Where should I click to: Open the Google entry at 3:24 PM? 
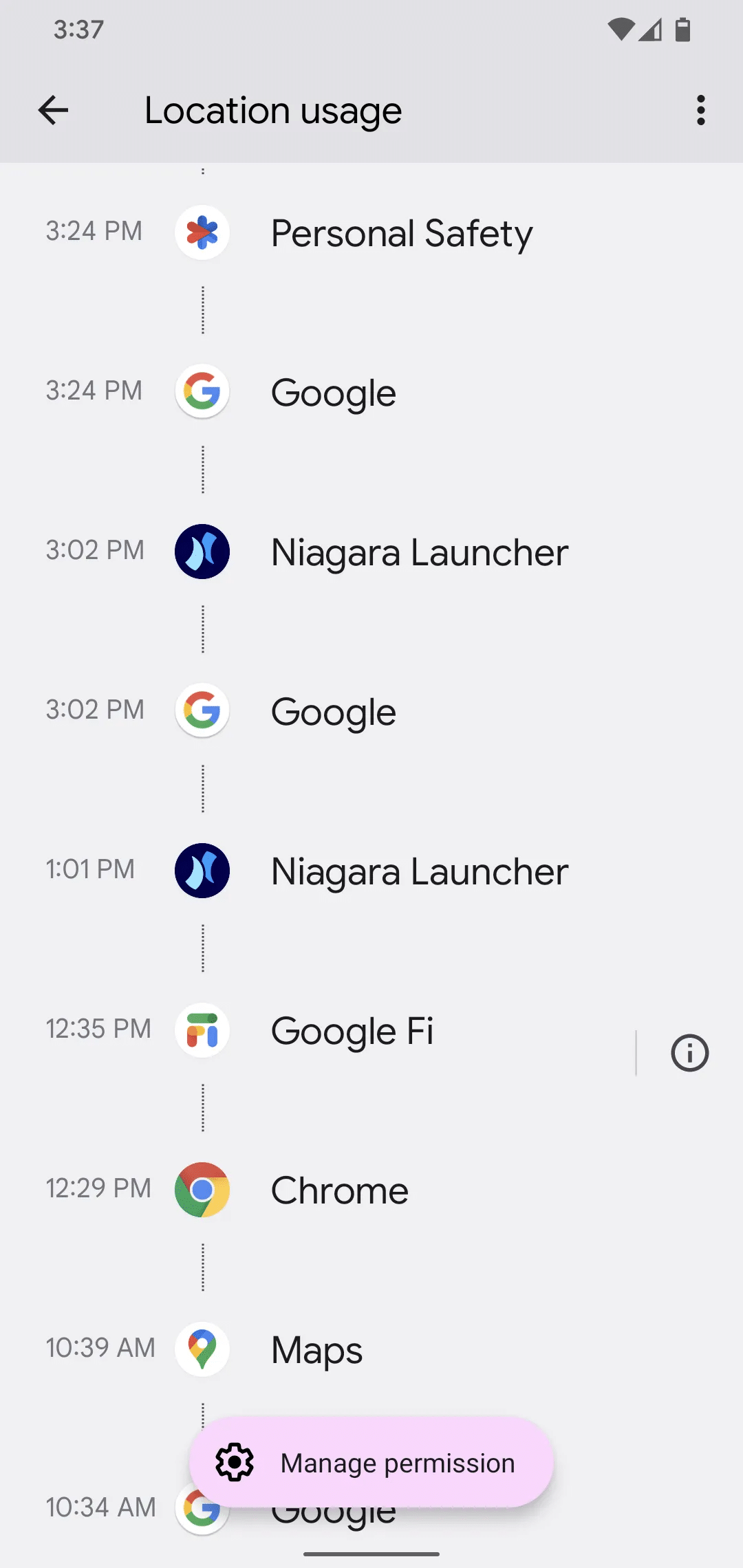(x=334, y=393)
